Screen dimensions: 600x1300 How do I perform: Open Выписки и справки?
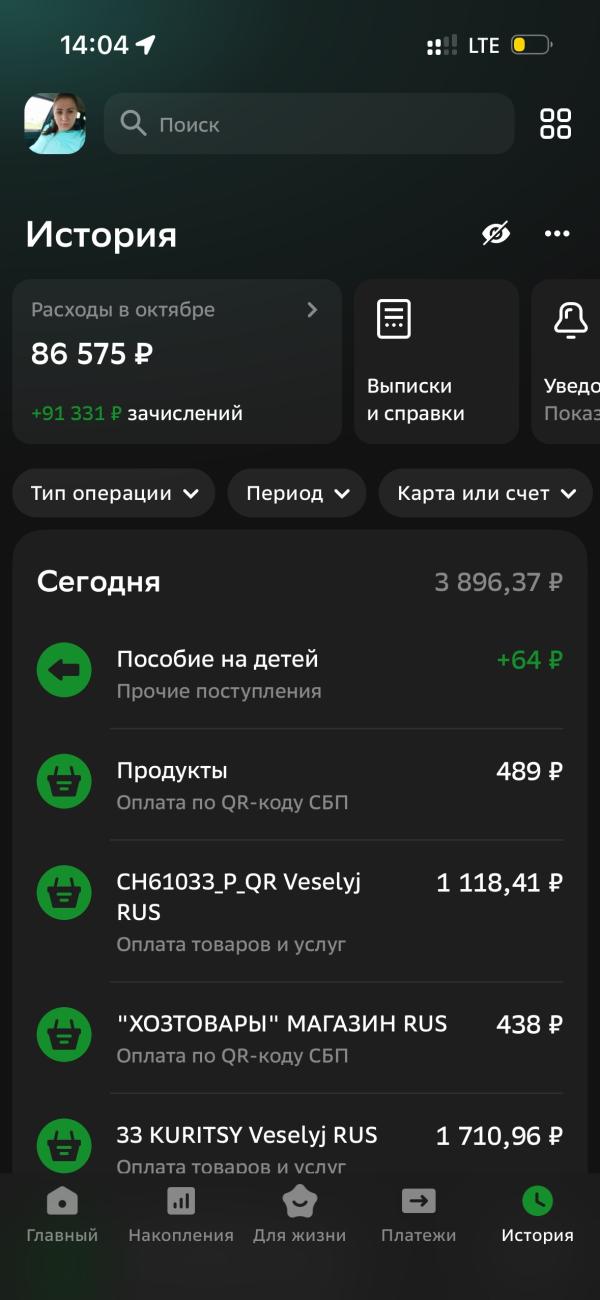tap(436, 360)
